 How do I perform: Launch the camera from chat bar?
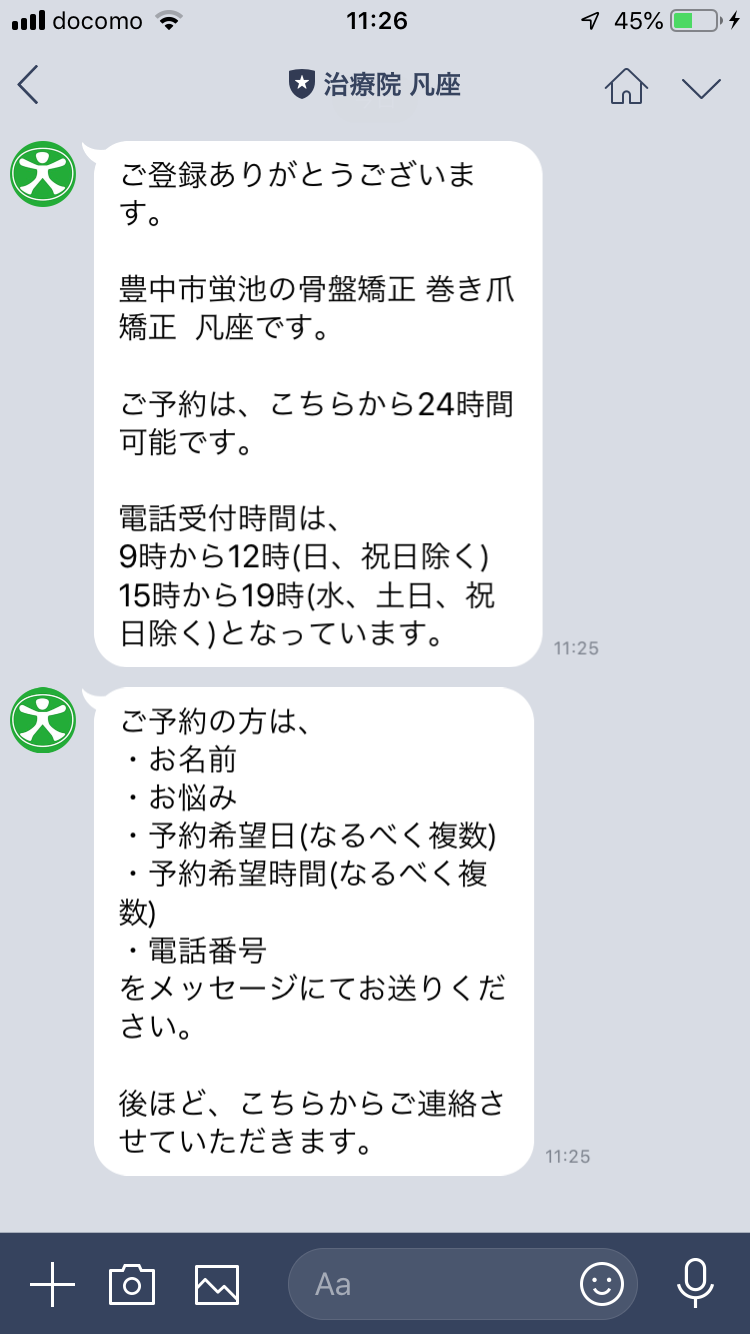pos(132,1284)
